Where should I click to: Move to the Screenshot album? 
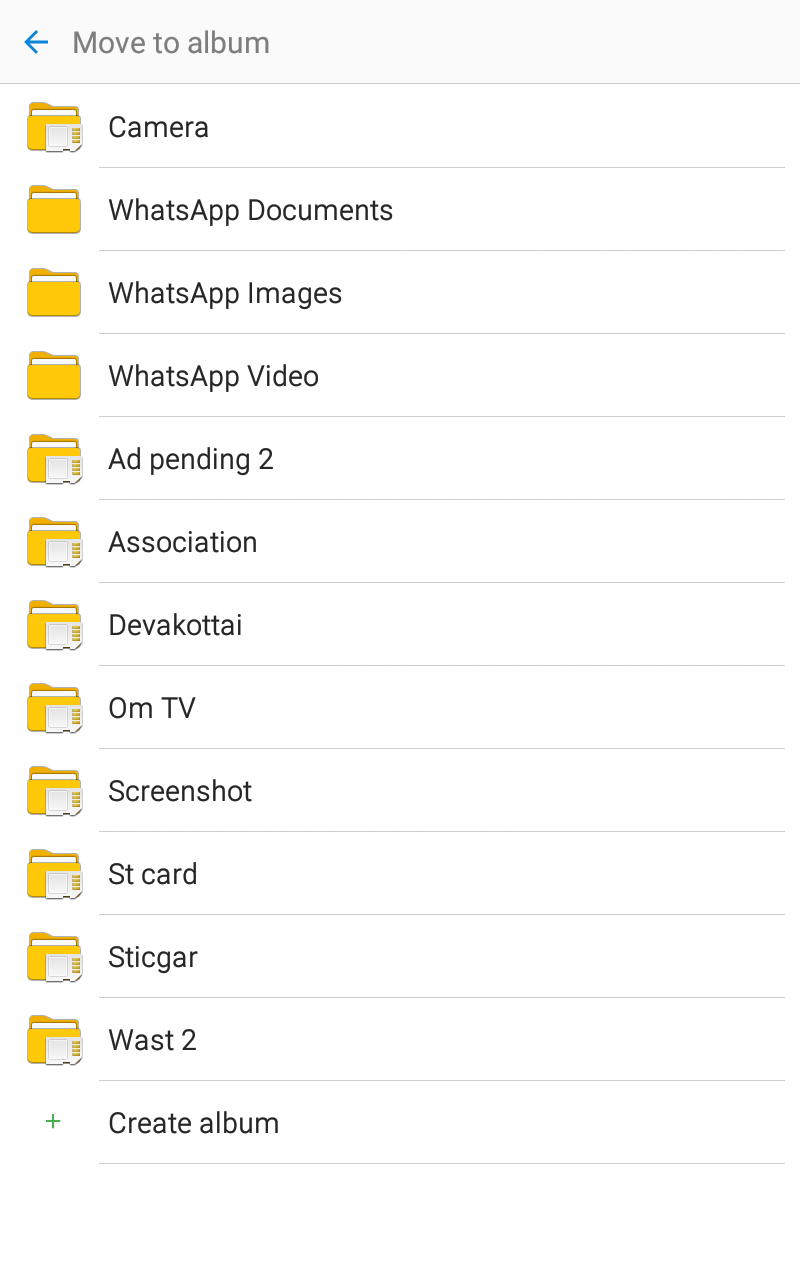400,791
